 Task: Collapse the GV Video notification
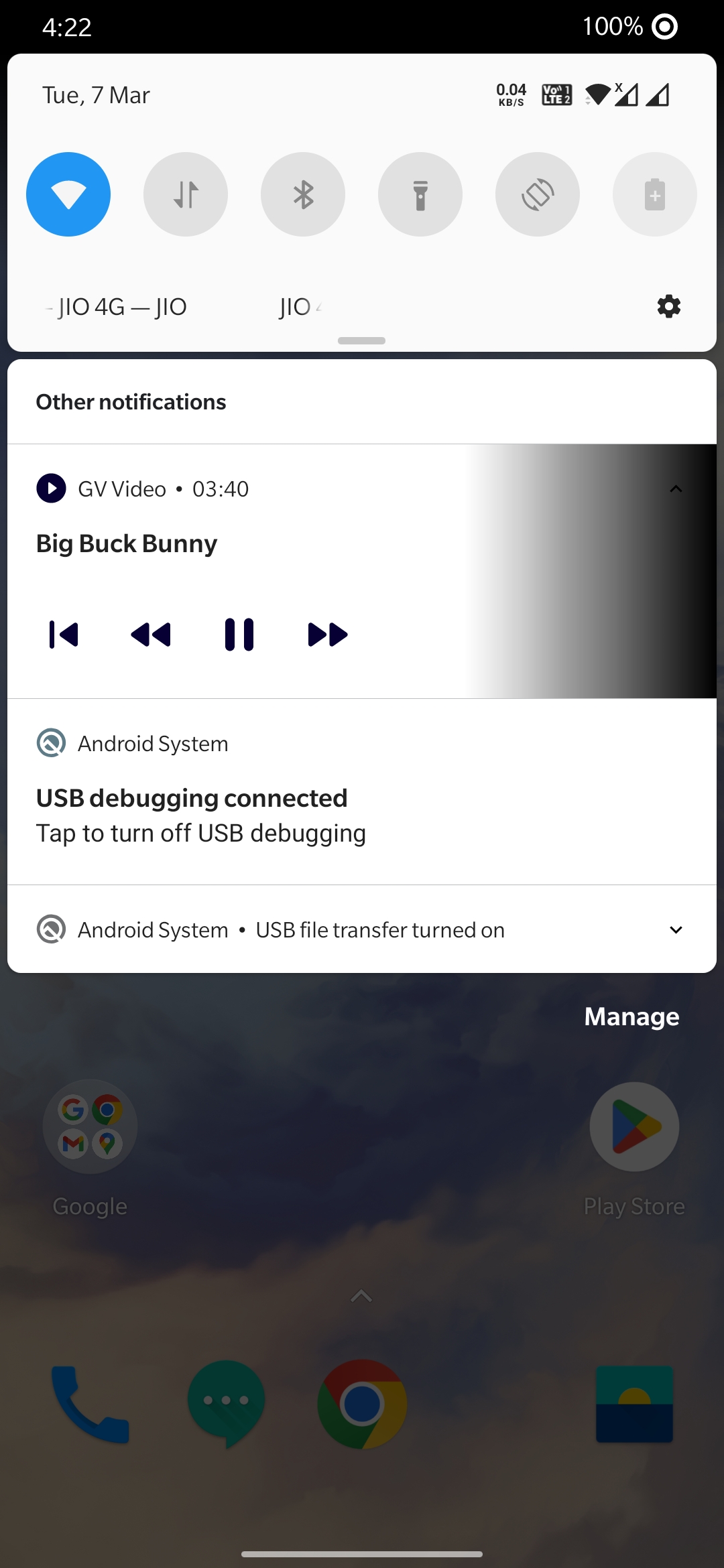point(676,489)
